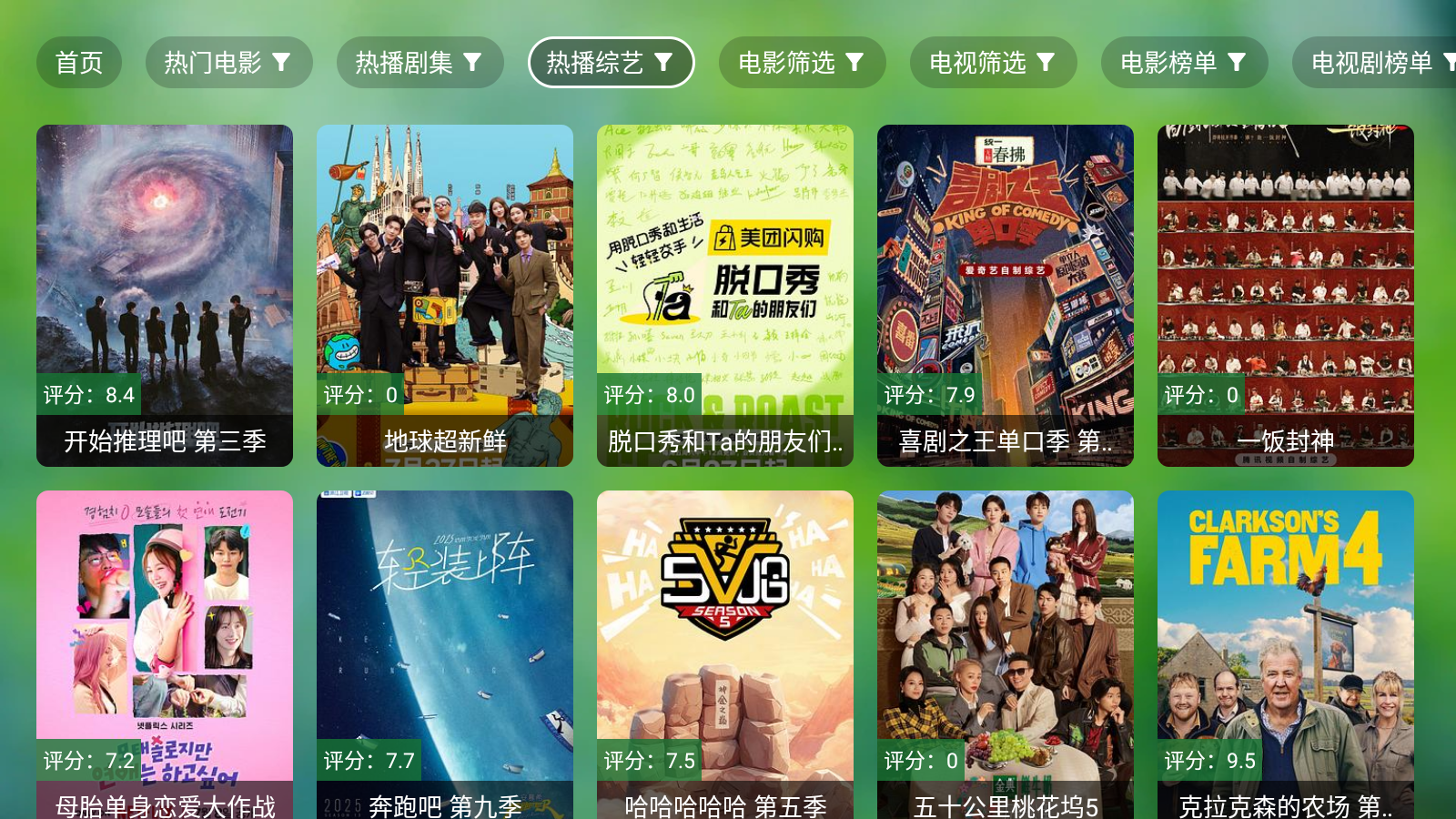Open the 电影筛选 tab

point(802,63)
